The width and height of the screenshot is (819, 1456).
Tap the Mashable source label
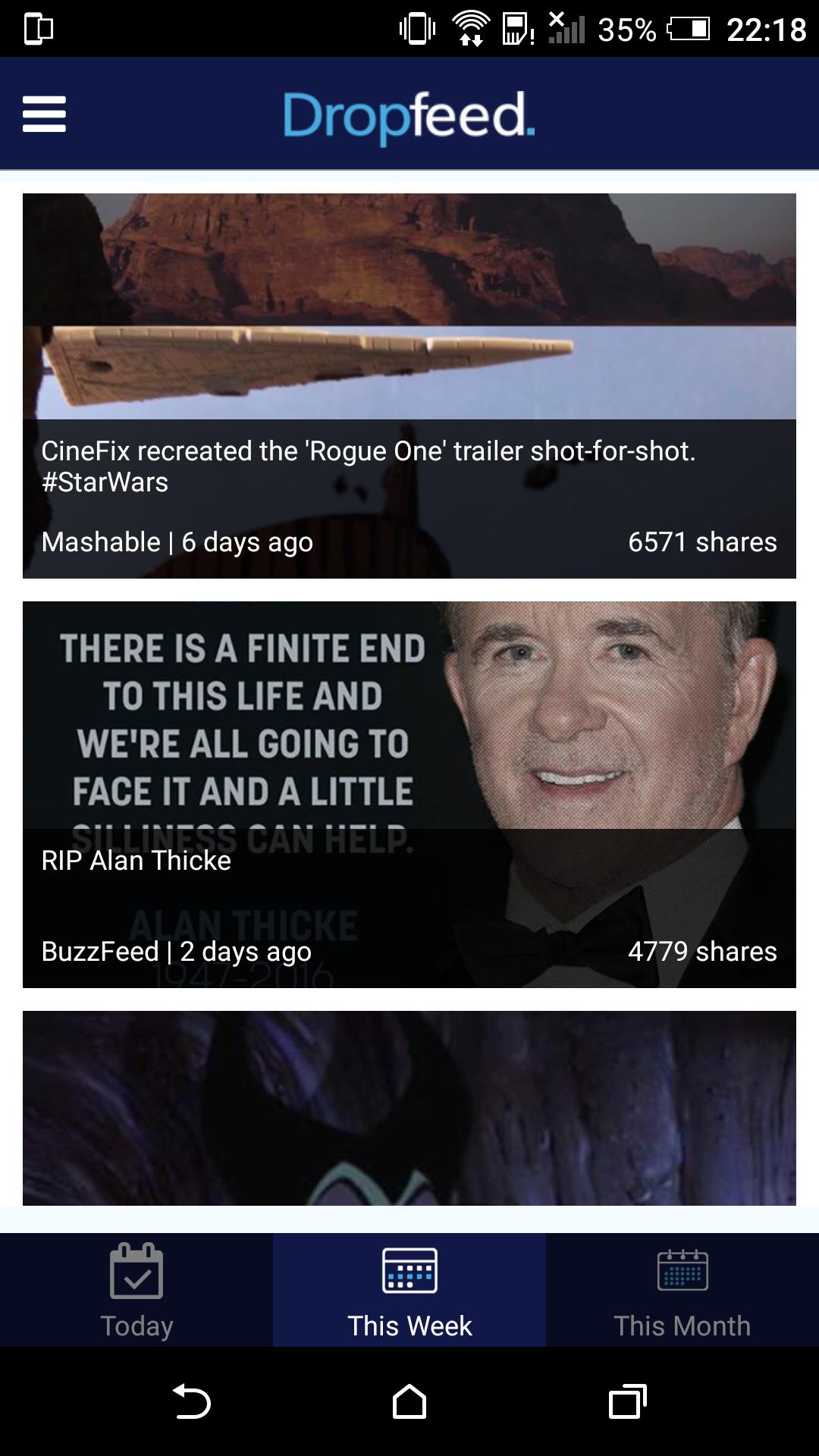[x=100, y=541]
